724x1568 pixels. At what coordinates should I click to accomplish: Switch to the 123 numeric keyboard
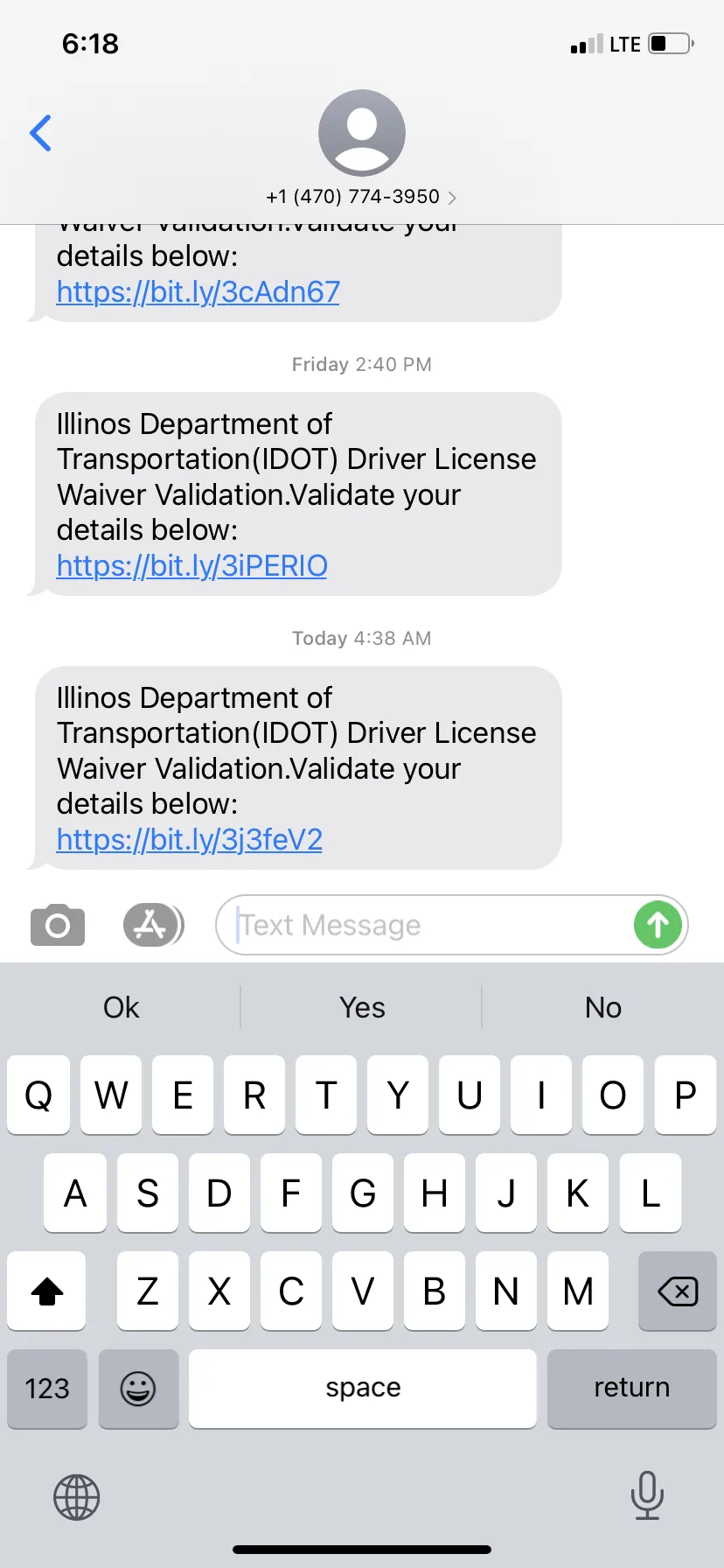coord(47,1389)
